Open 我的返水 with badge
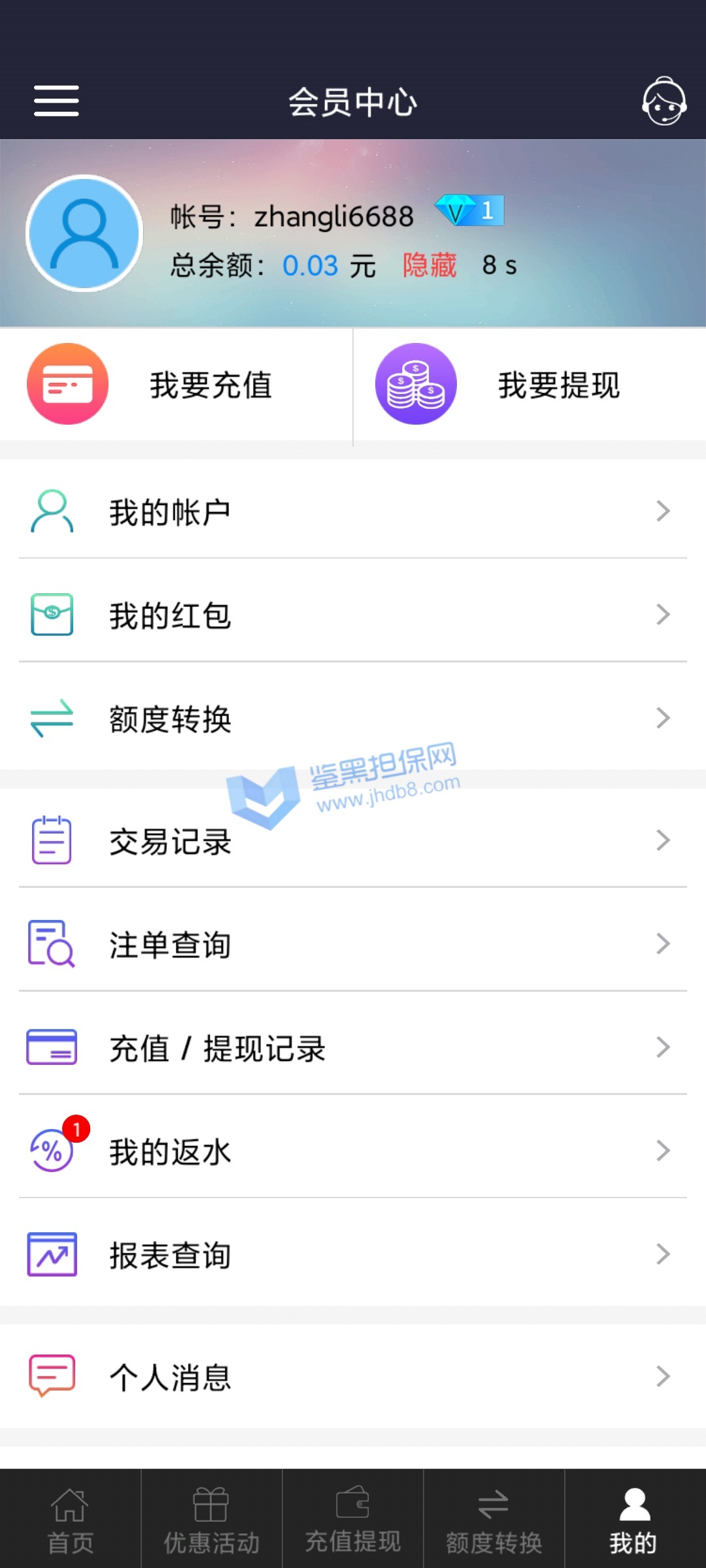Viewport: 706px width, 1568px height. point(353,1151)
